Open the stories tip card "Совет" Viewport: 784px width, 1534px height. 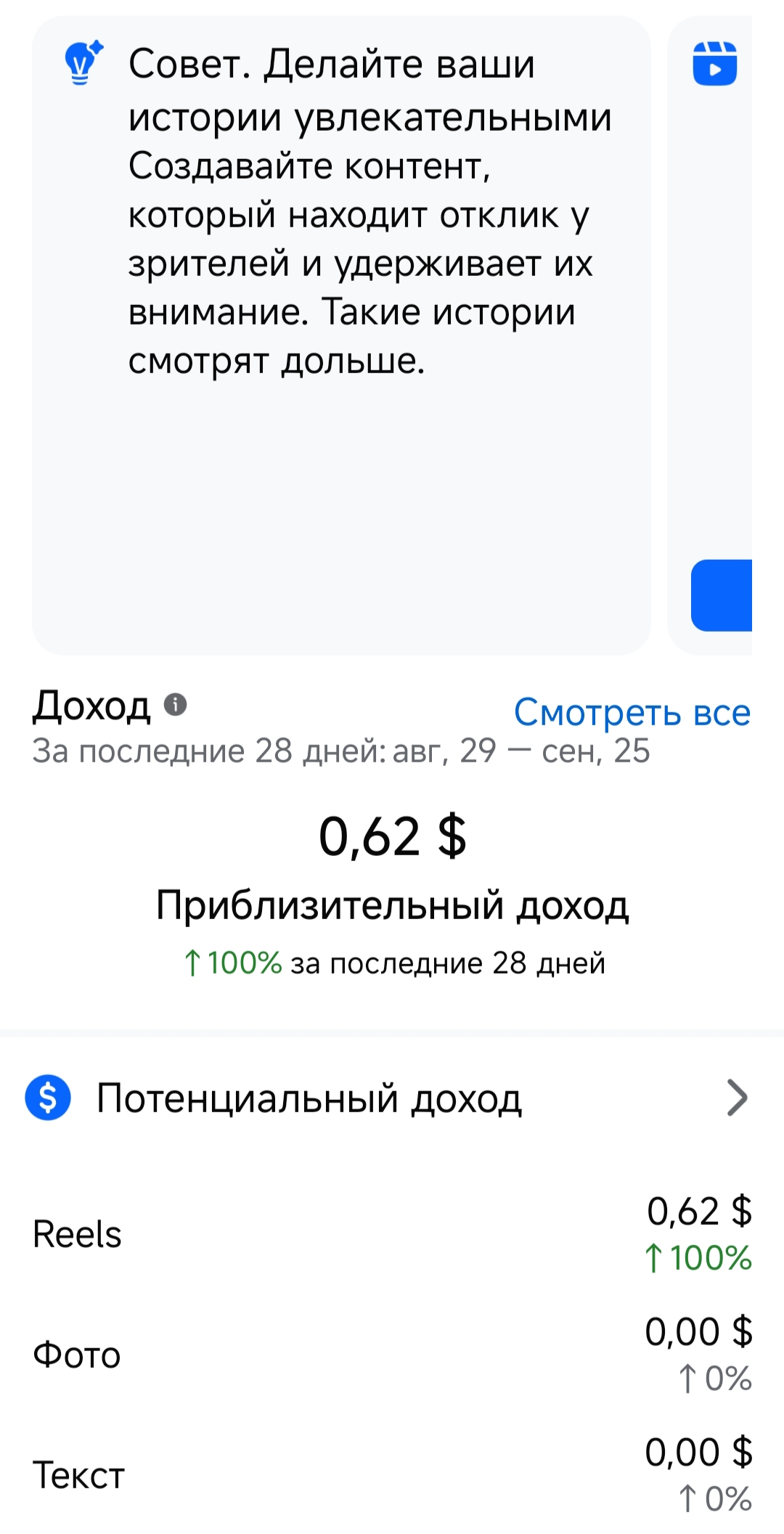click(341, 334)
